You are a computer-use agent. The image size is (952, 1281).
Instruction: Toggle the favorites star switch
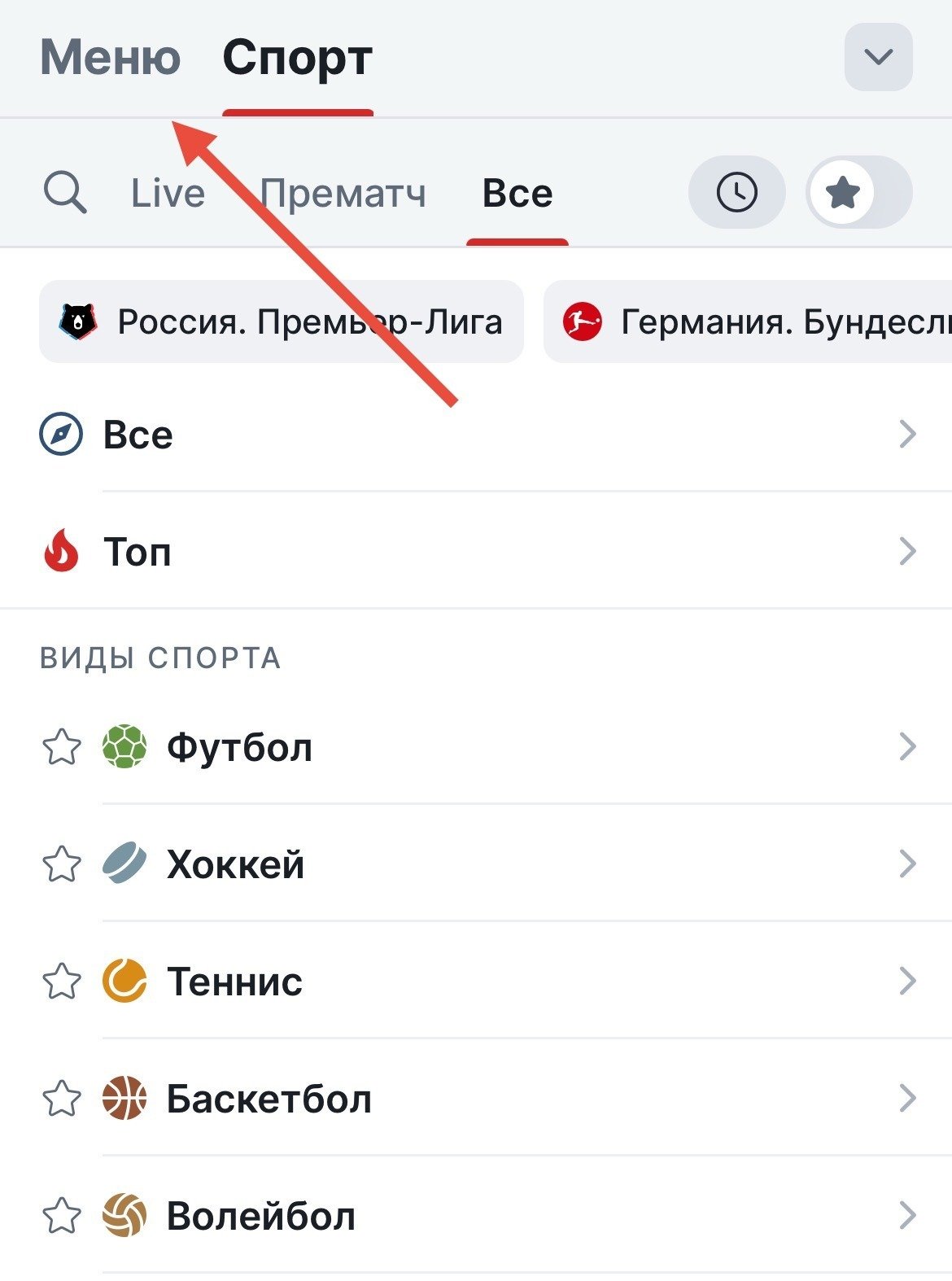pyautogui.click(x=858, y=193)
